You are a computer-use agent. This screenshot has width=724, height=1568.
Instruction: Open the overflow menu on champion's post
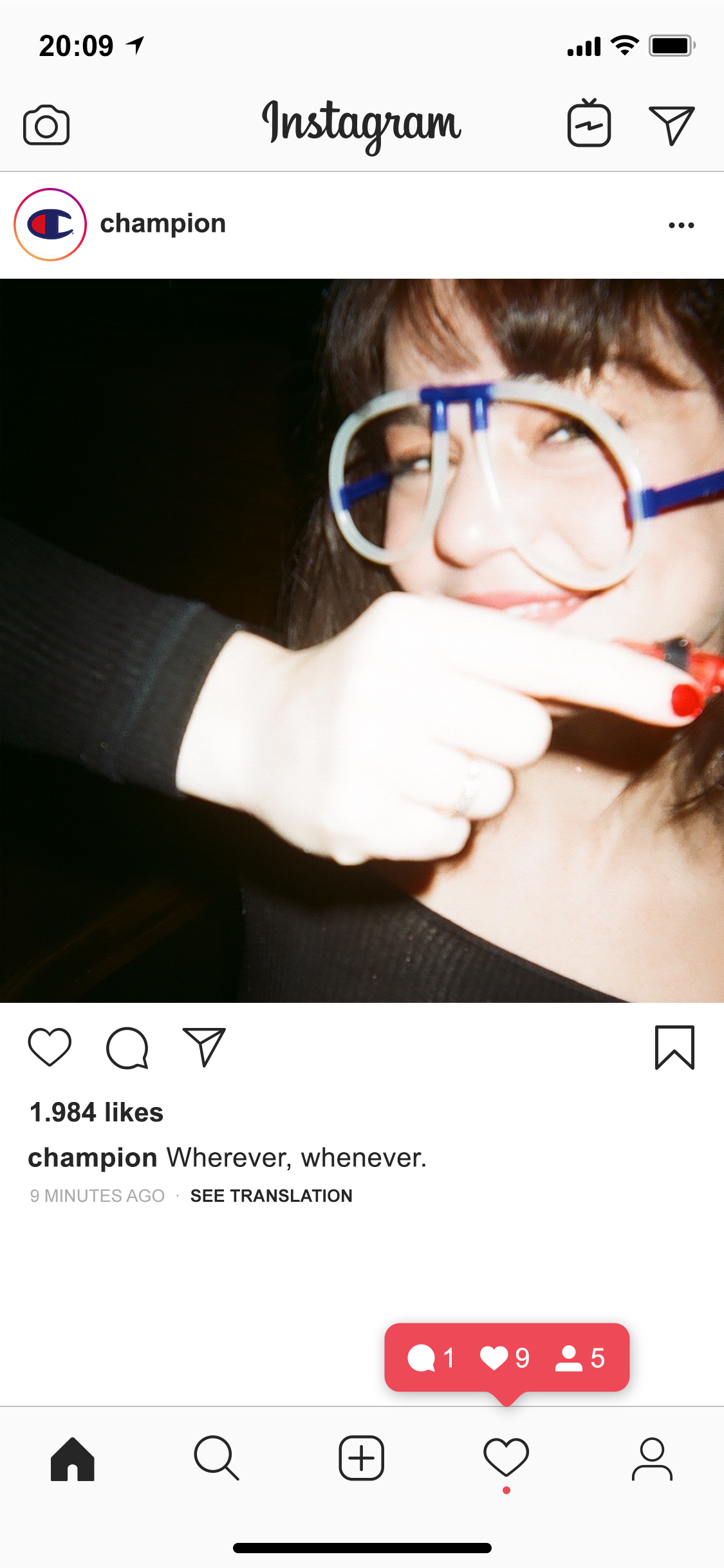[x=681, y=225]
